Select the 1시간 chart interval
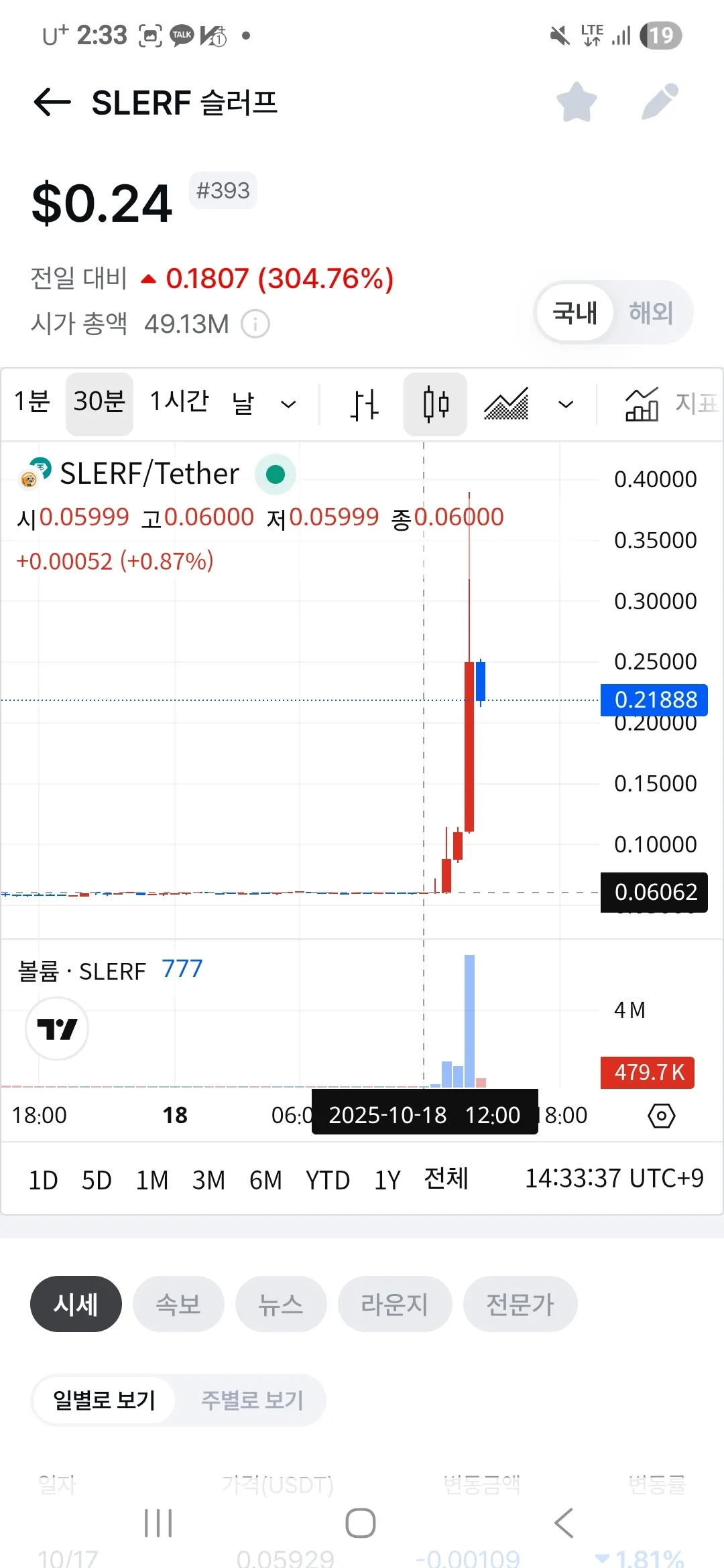The height and width of the screenshot is (1568, 724). coord(179,402)
